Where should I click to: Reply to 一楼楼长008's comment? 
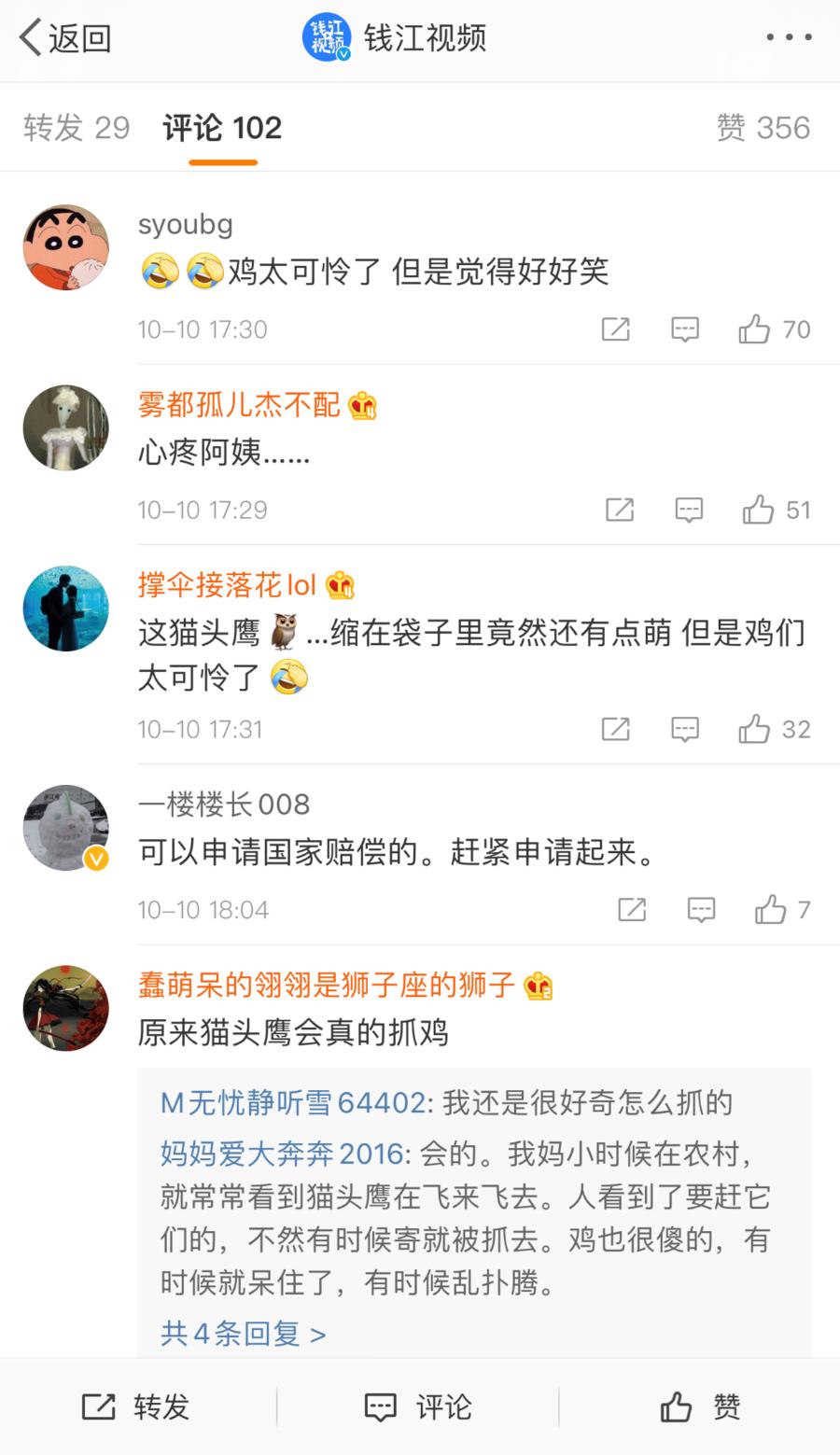(701, 910)
